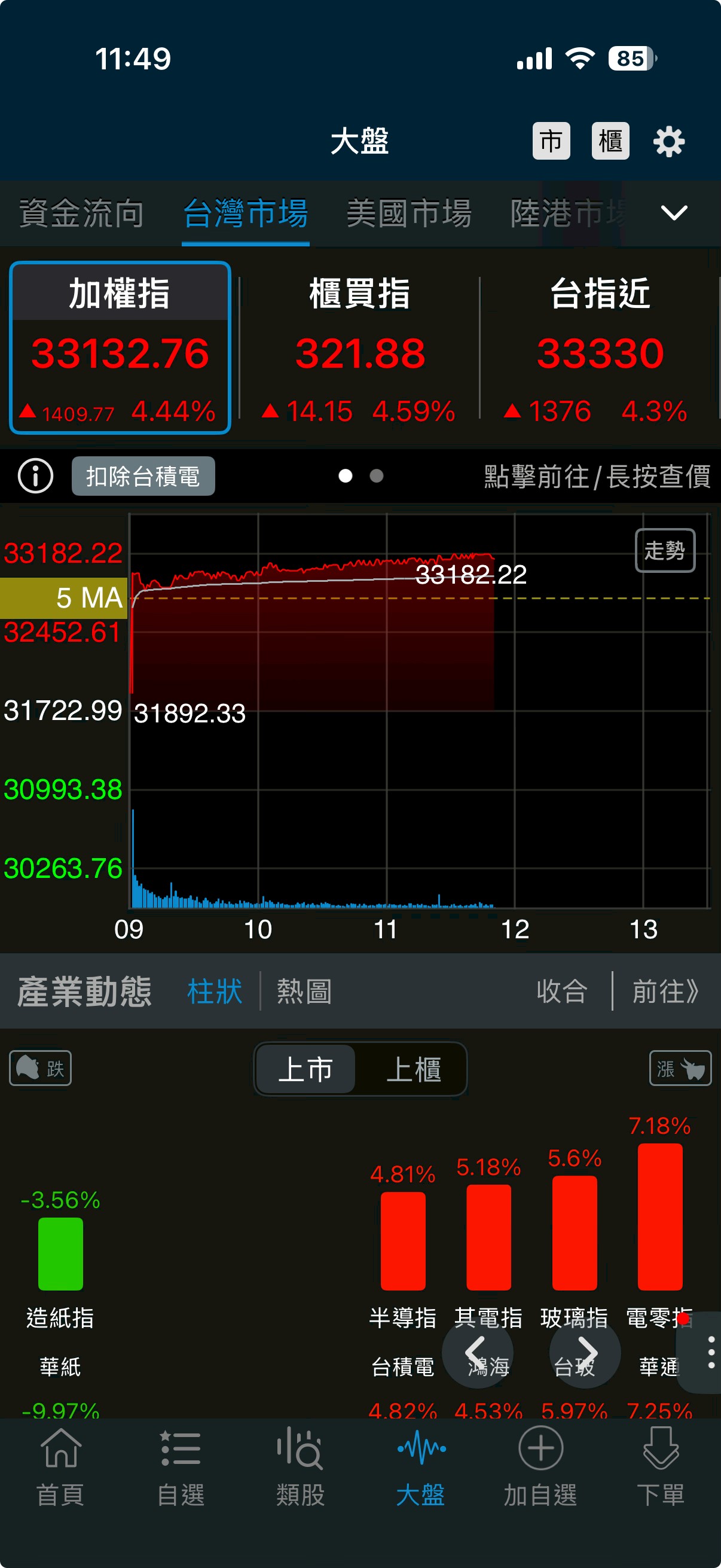Switch to the 資金流向 tab
721x1568 pixels.
point(81,213)
